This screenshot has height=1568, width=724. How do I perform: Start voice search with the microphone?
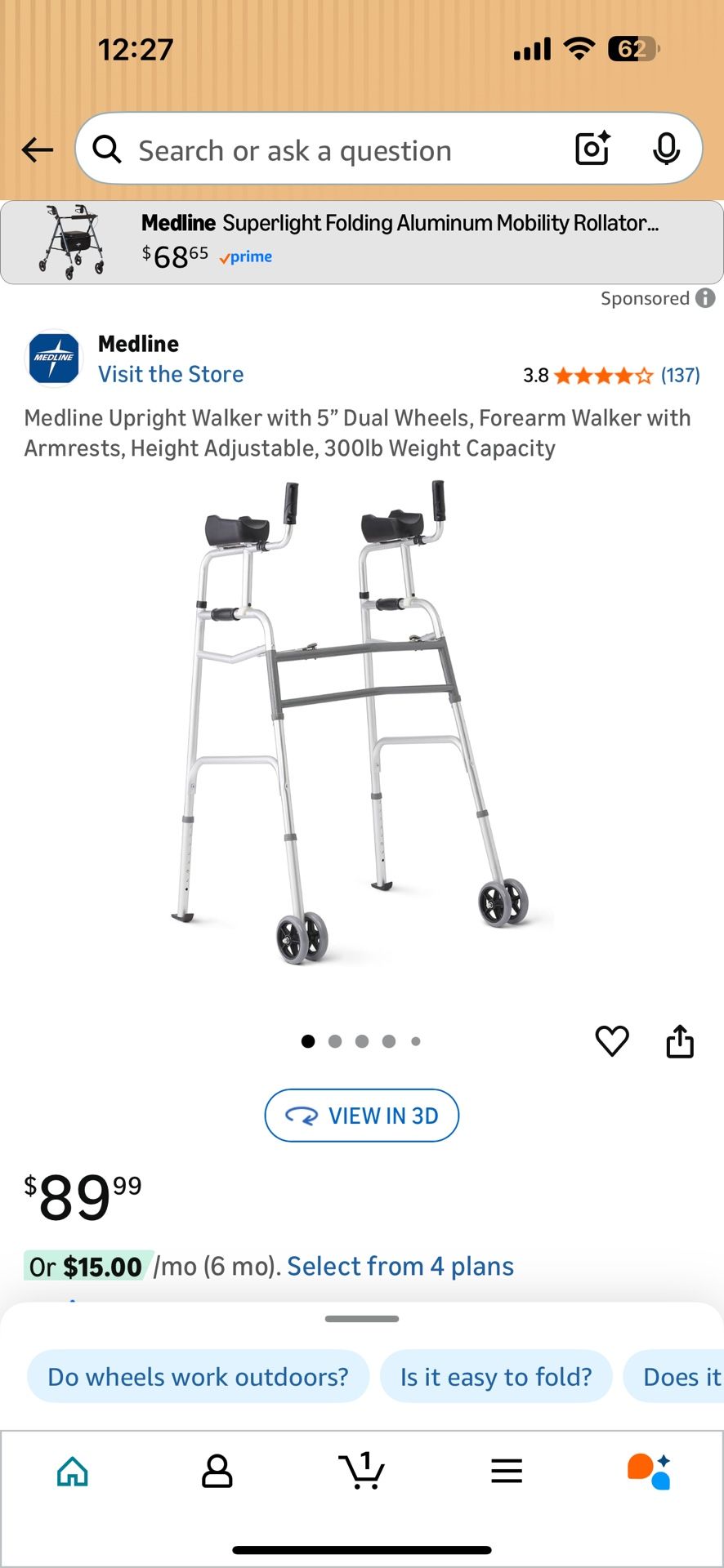pos(666,149)
